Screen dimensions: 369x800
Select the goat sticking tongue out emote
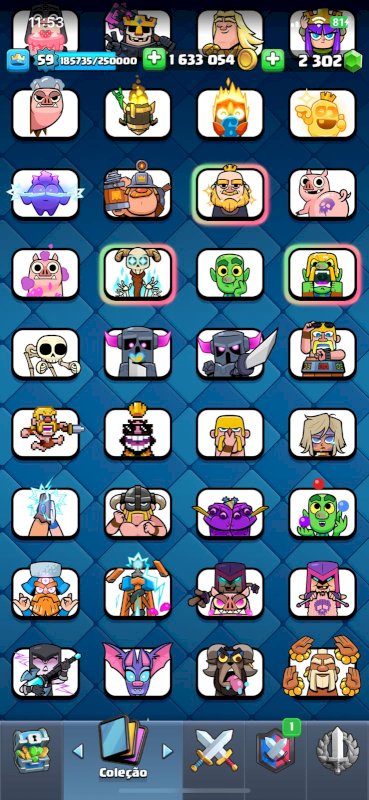[x=230, y=671]
